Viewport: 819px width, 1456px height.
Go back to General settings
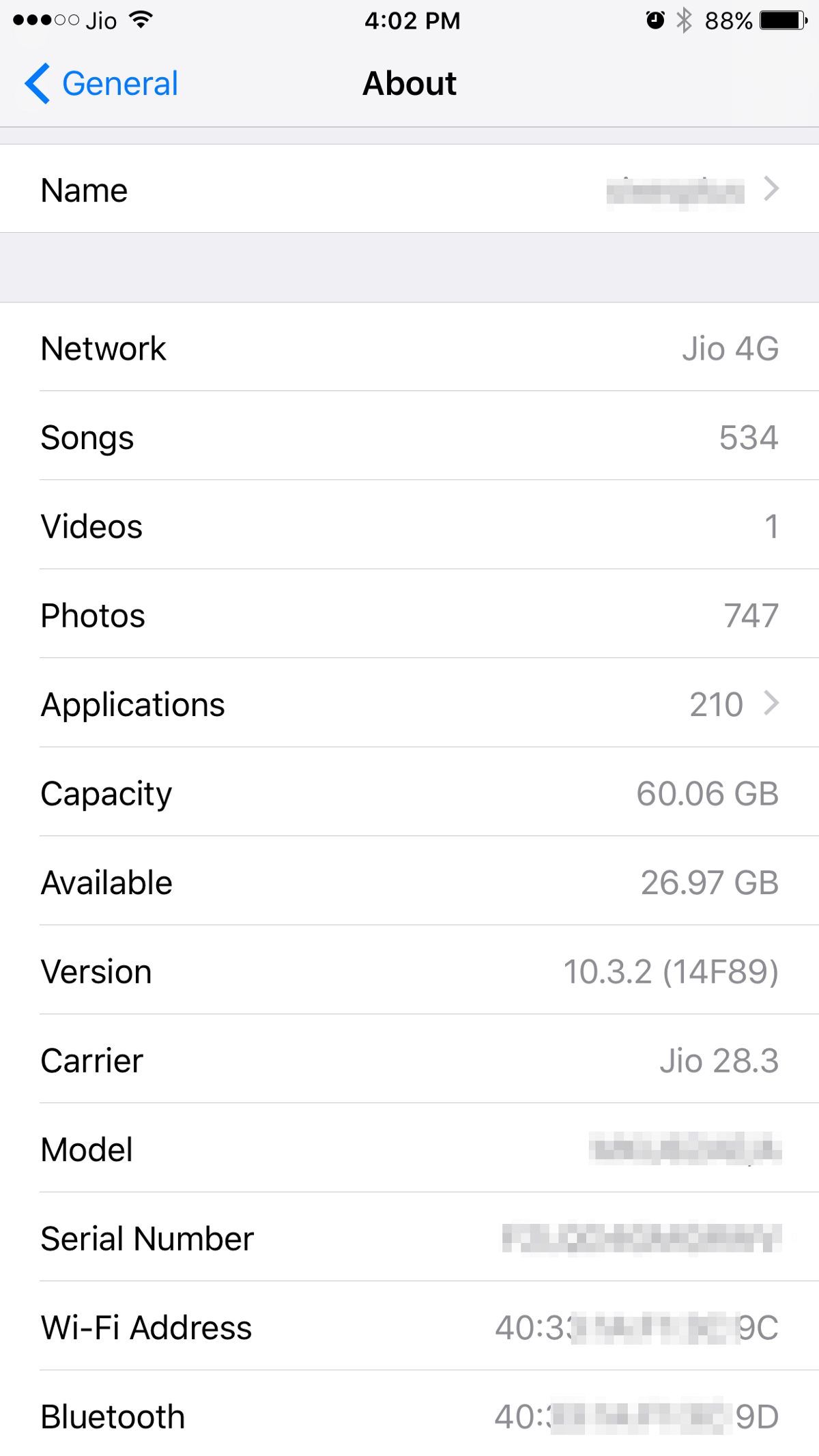click(102, 84)
